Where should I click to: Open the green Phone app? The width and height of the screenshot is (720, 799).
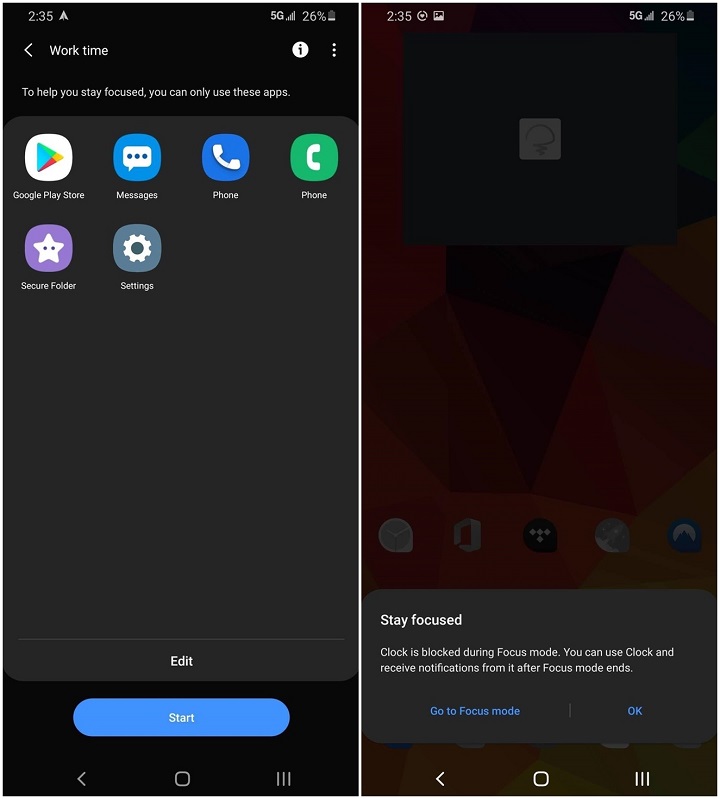[x=314, y=158]
